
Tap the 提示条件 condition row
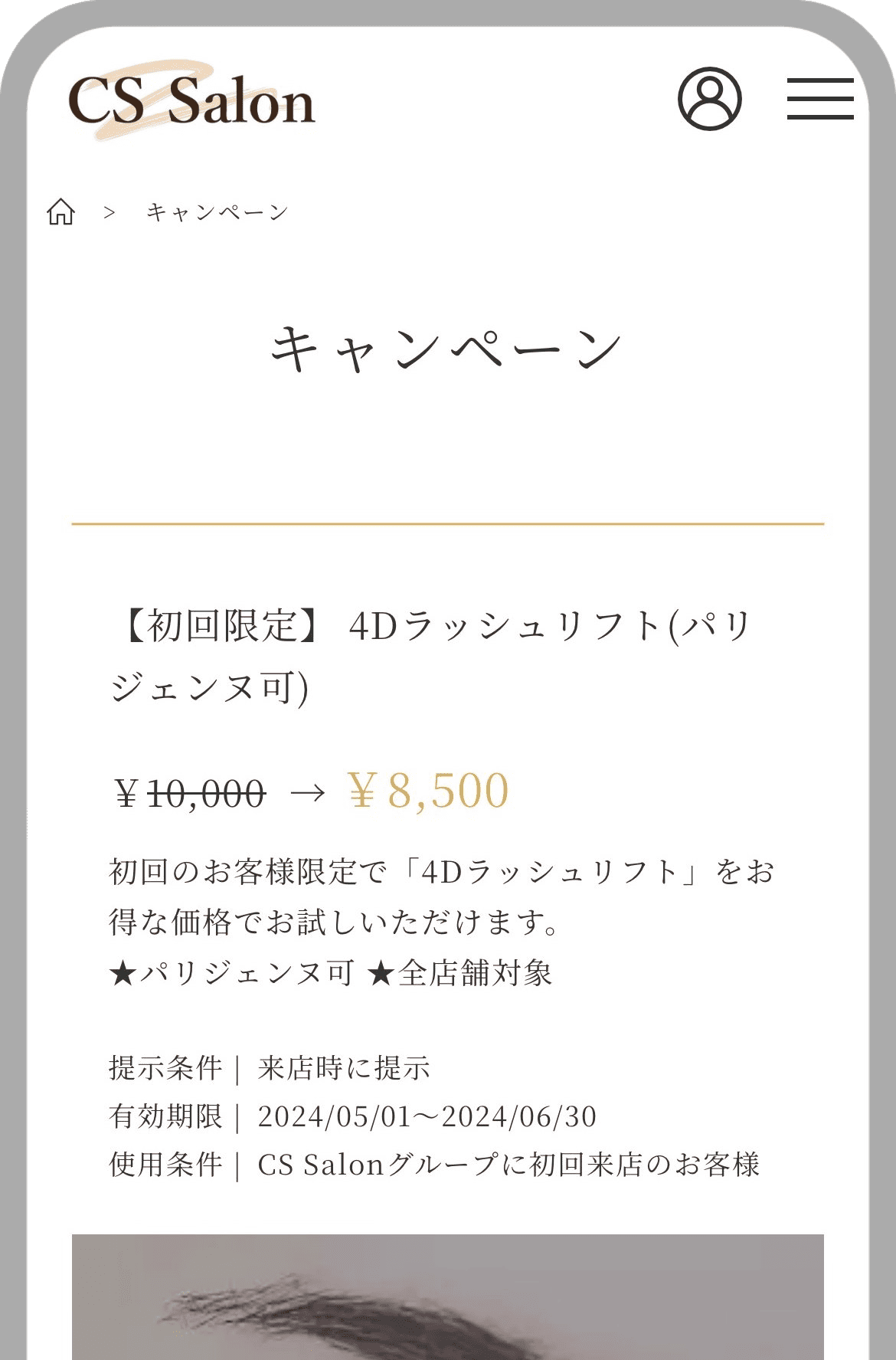click(268, 1068)
